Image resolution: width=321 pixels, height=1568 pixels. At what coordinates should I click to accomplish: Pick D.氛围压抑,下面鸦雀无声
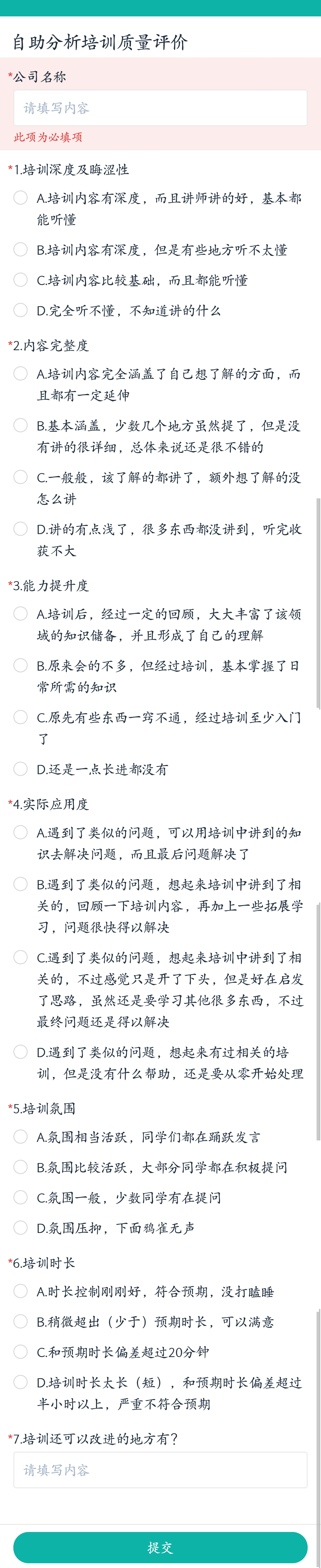tap(21, 1228)
